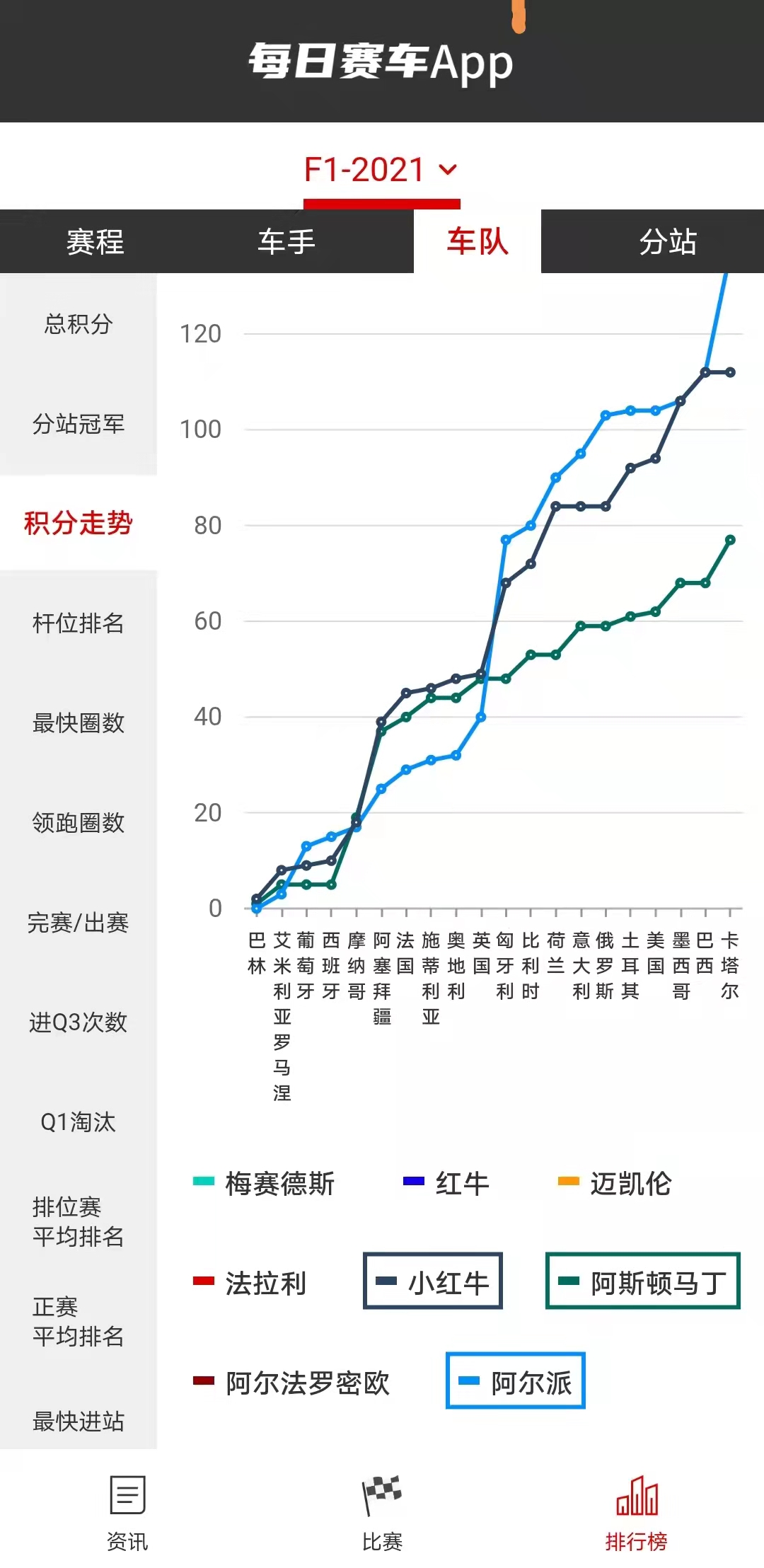
Task: Open Q1淘汰 stats
Action: 78,1122
